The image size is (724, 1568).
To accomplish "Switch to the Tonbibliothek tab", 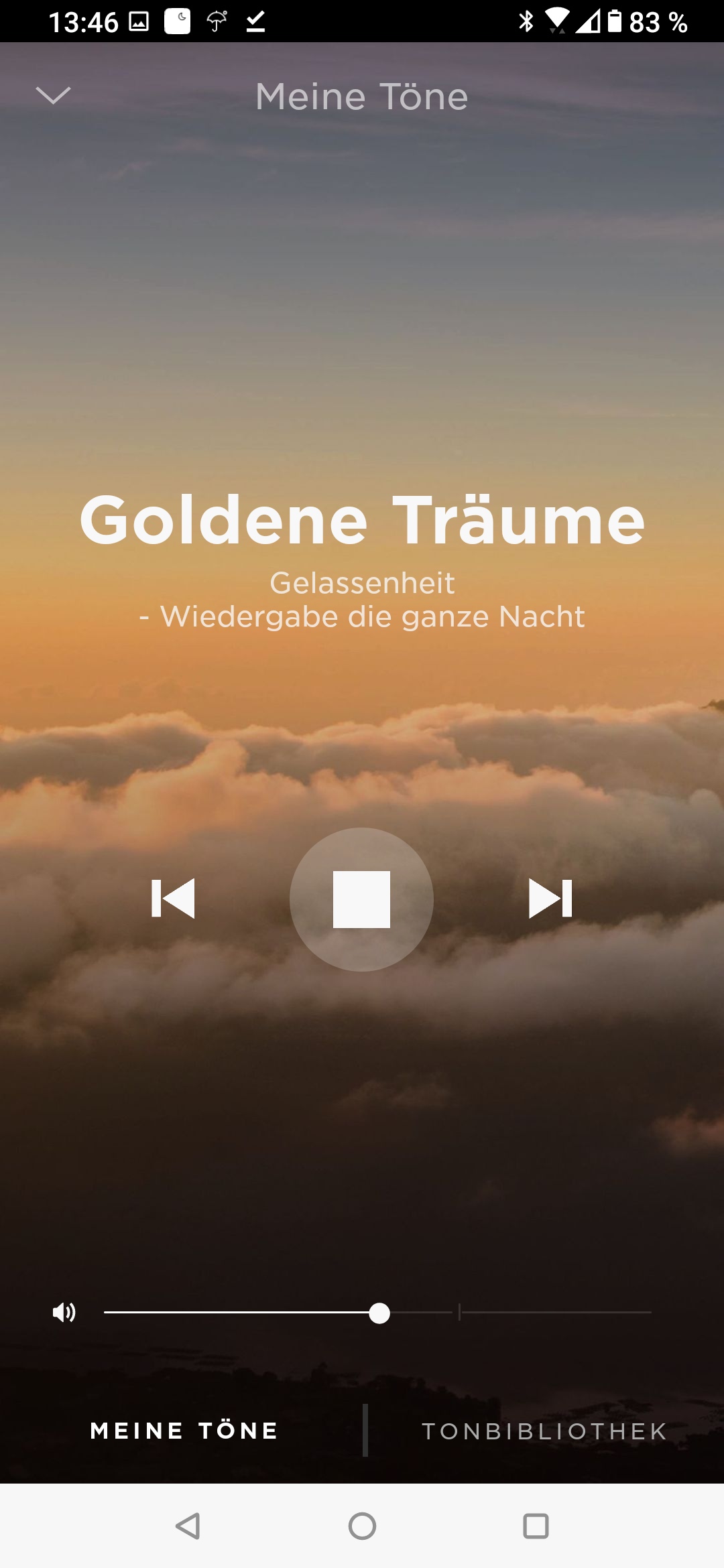I will click(x=544, y=1431).
